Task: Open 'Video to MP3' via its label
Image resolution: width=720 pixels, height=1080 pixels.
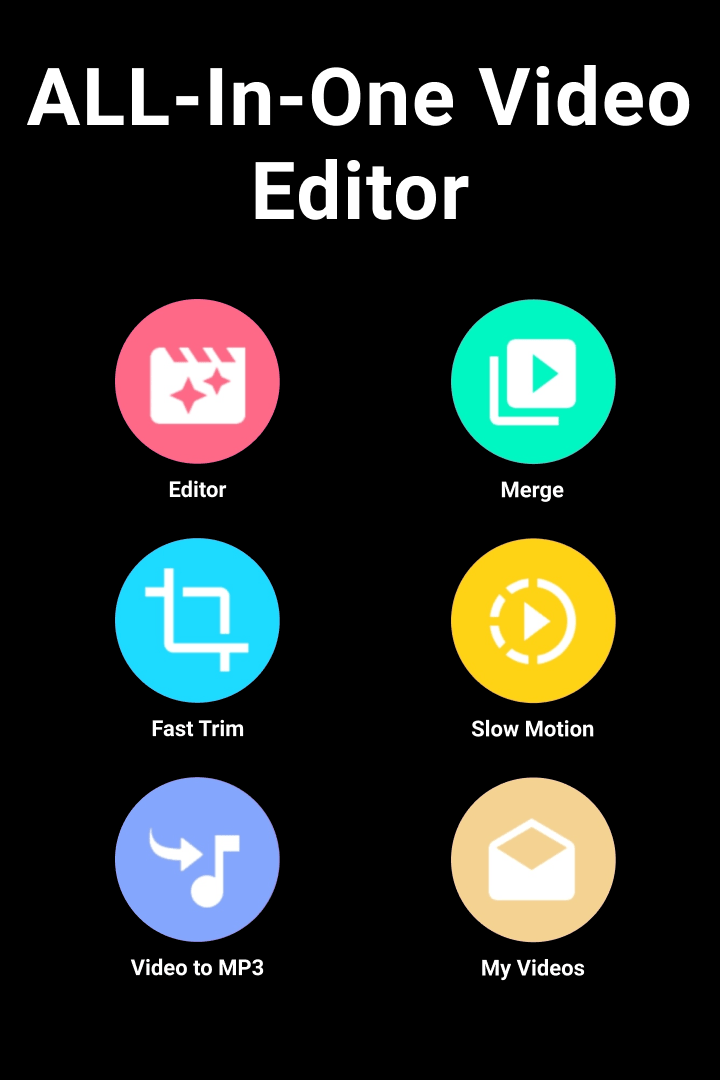Action: click(x=197, y=968)
